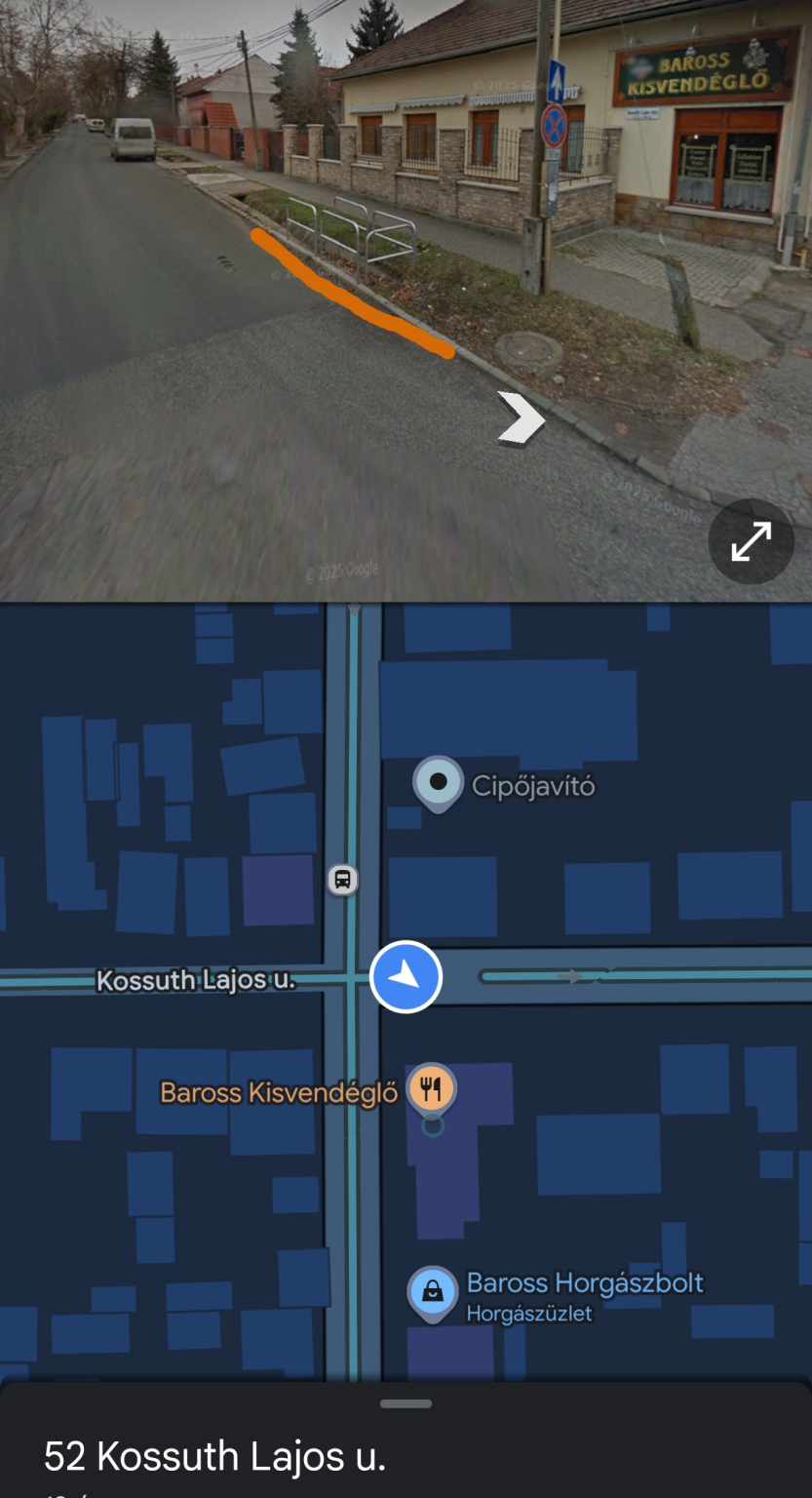Image resolution: width=812 pixels, height=1498 pixels.
Task: Move forward using the Street View arrow
Action: pos(522,418)
